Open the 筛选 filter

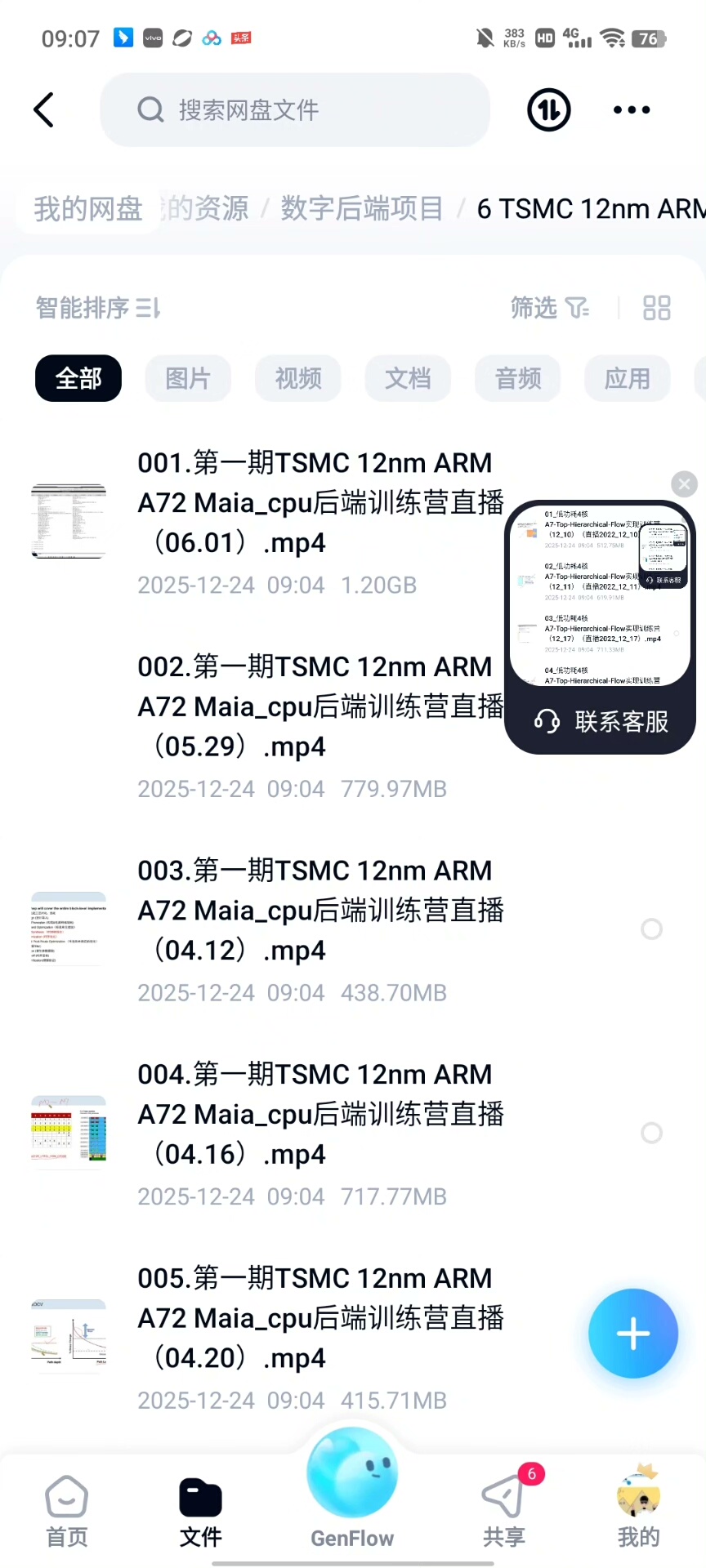[x=549, y=308]
